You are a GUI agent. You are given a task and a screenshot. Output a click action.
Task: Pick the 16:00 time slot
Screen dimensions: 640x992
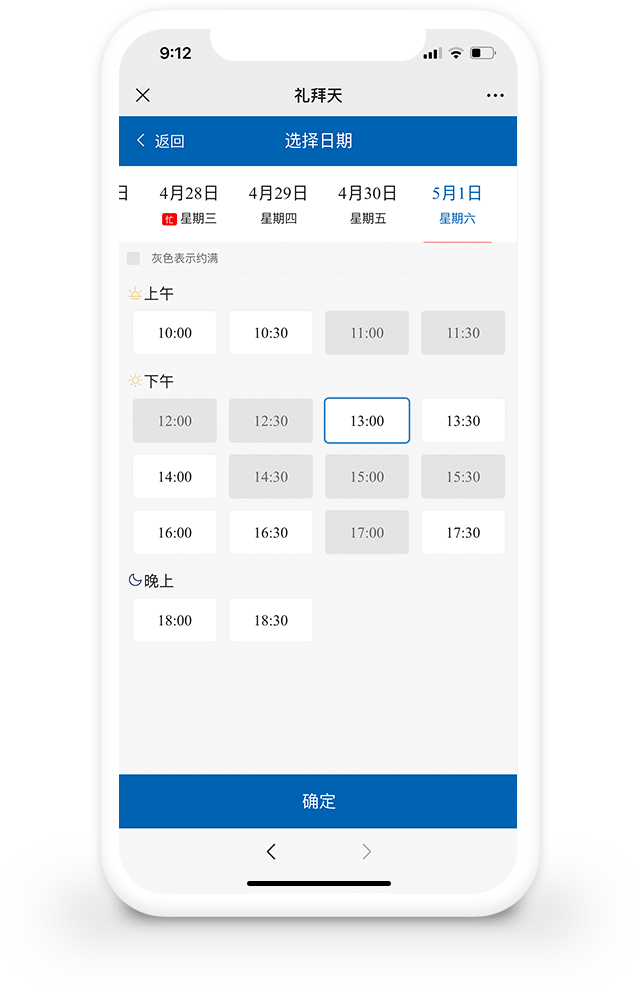coord(175,533)
